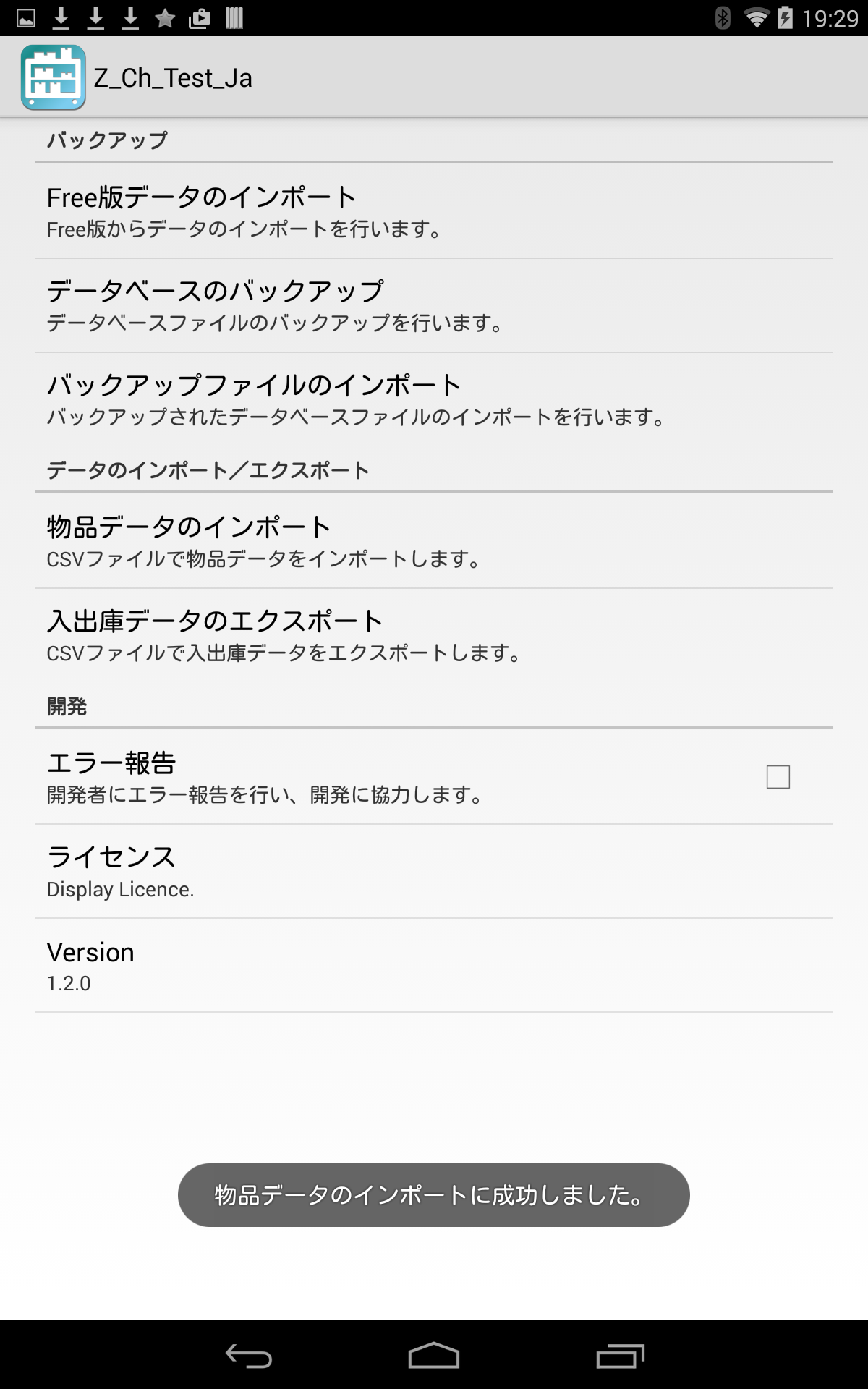Tap the Version 1.2.0 row
The height and width of the screenshot is (1389, 868).
[434, 965]
